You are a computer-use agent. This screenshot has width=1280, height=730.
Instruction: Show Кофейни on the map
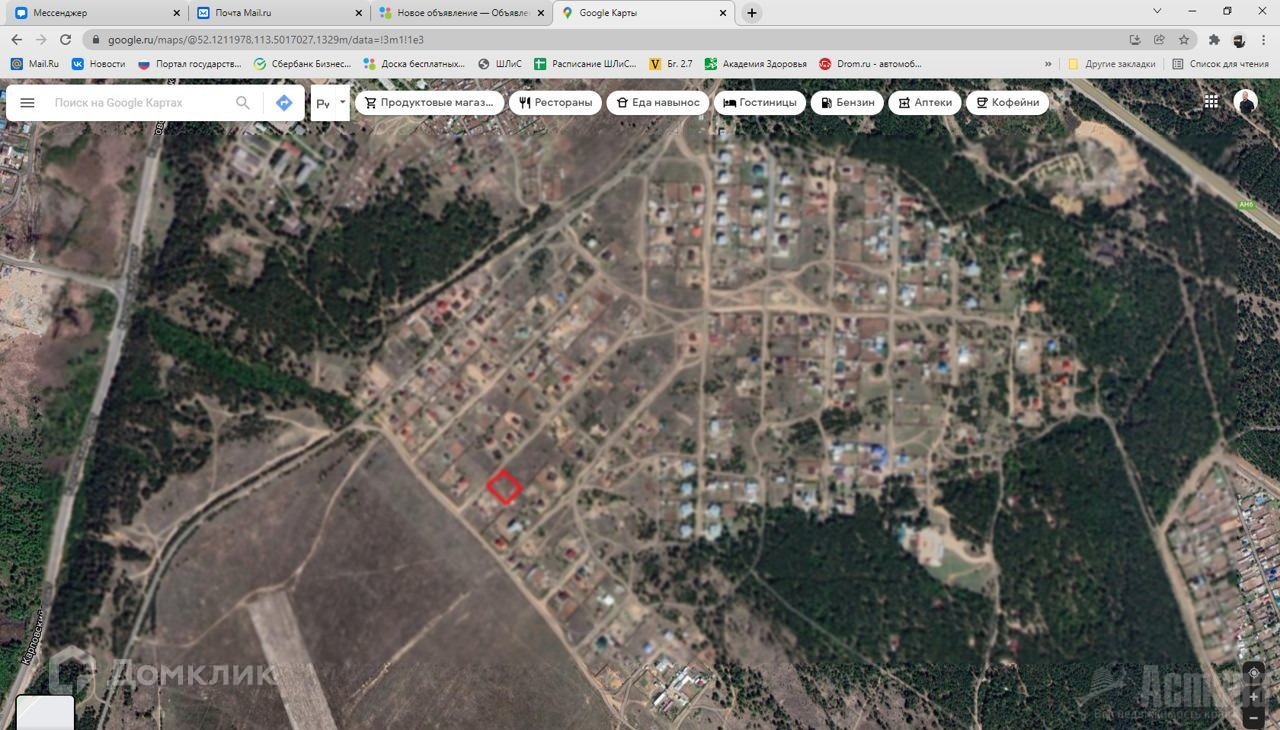click(x=1007, y=103)
